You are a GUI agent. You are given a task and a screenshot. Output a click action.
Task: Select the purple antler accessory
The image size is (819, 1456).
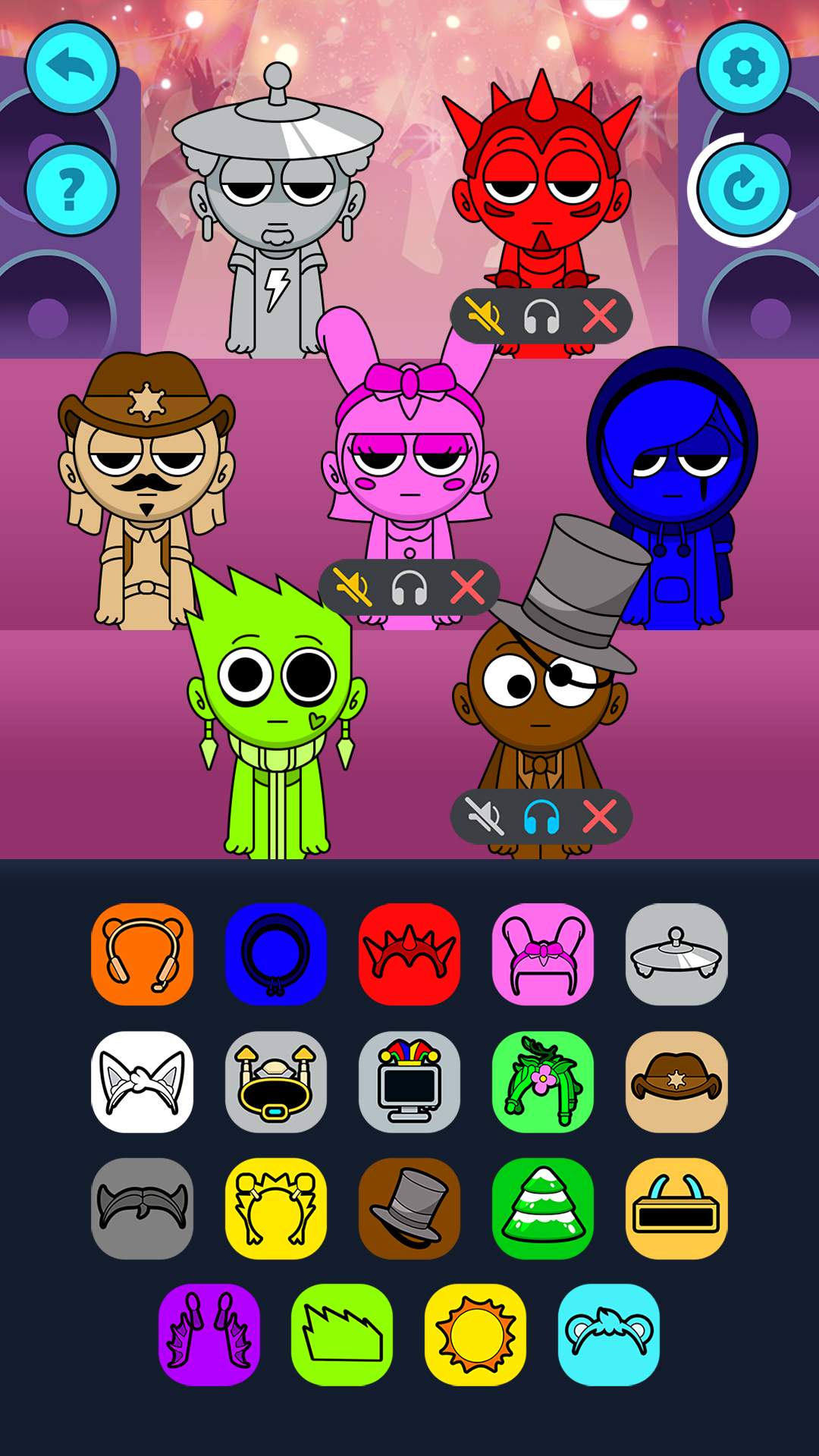click(x=209, y=1335)
